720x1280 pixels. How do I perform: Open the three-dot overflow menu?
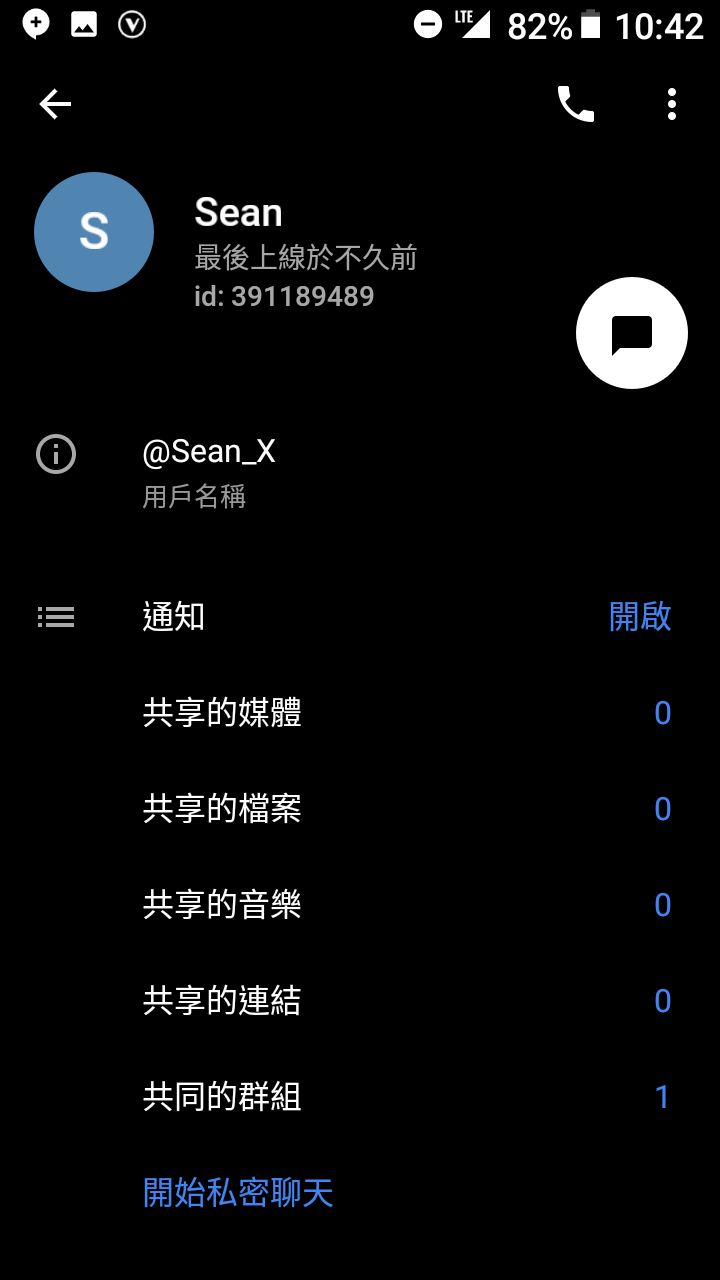[x=672, y=104]
